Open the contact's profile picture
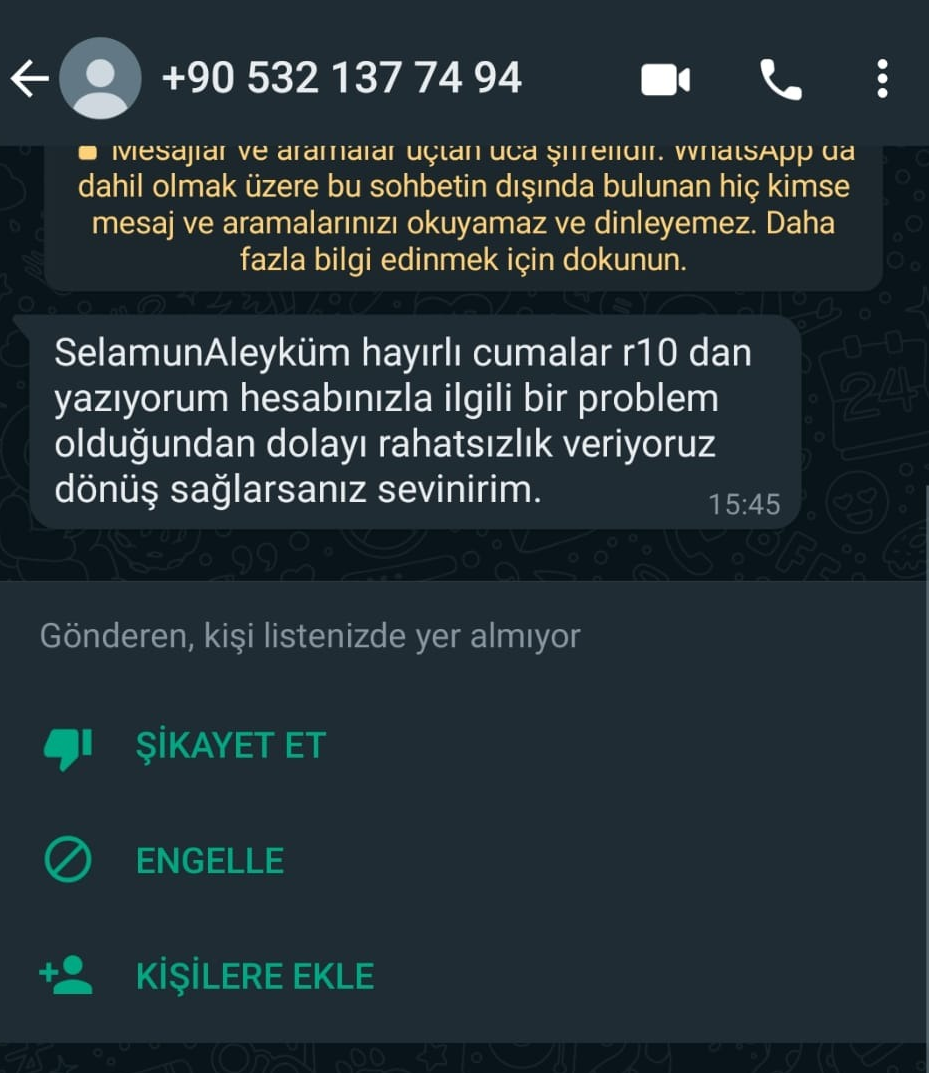Viewport: 929px width, 1073px height. click(x=100, y=78)
